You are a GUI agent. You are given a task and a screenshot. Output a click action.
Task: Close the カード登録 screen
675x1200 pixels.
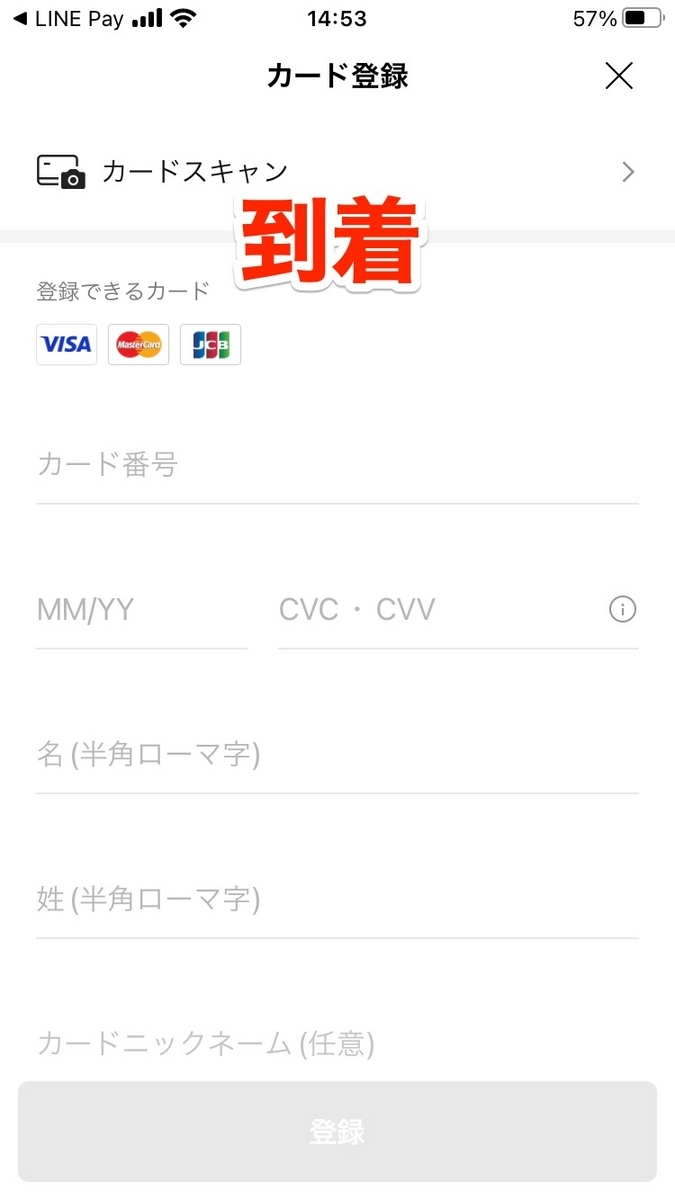(x=619, y=76)
